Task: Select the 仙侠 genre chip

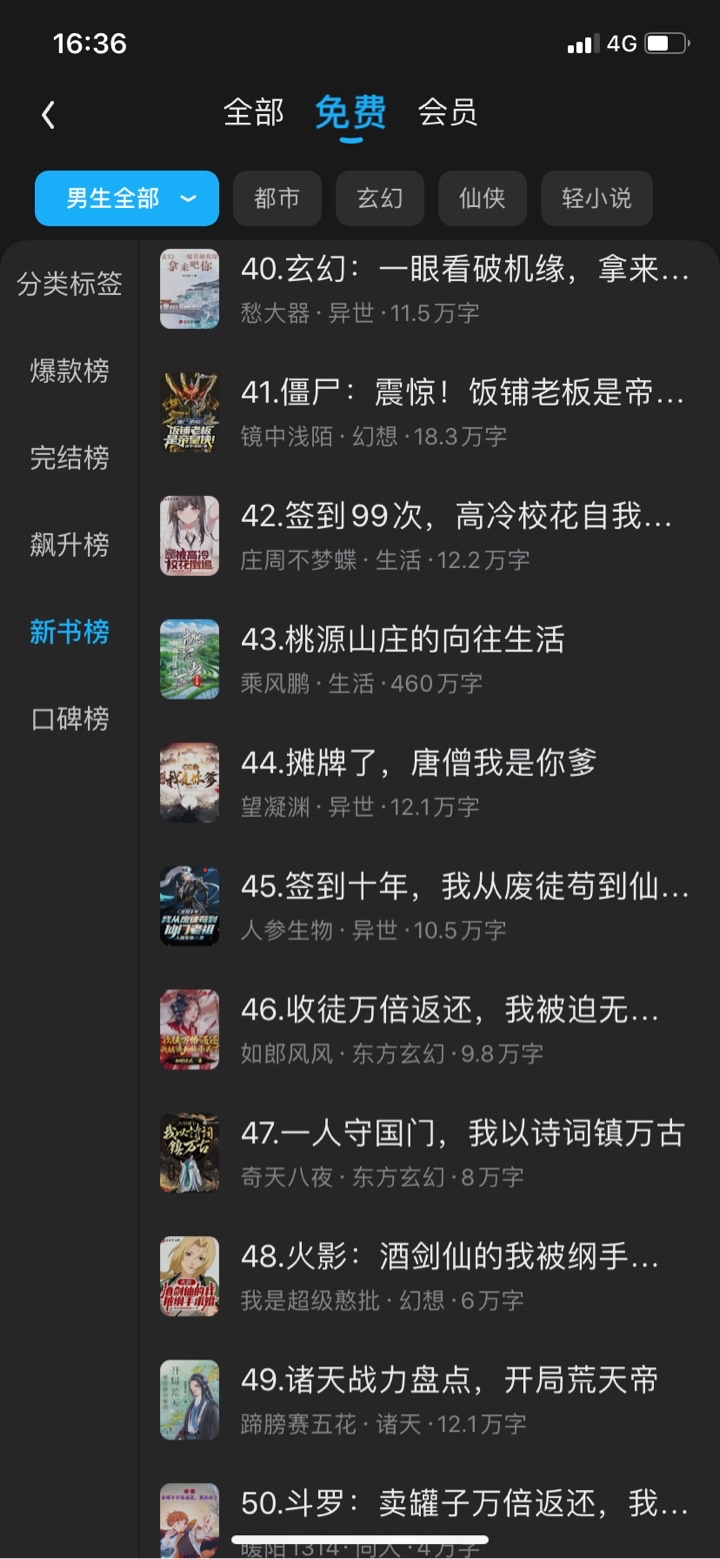Action: (x=482, y=198)
